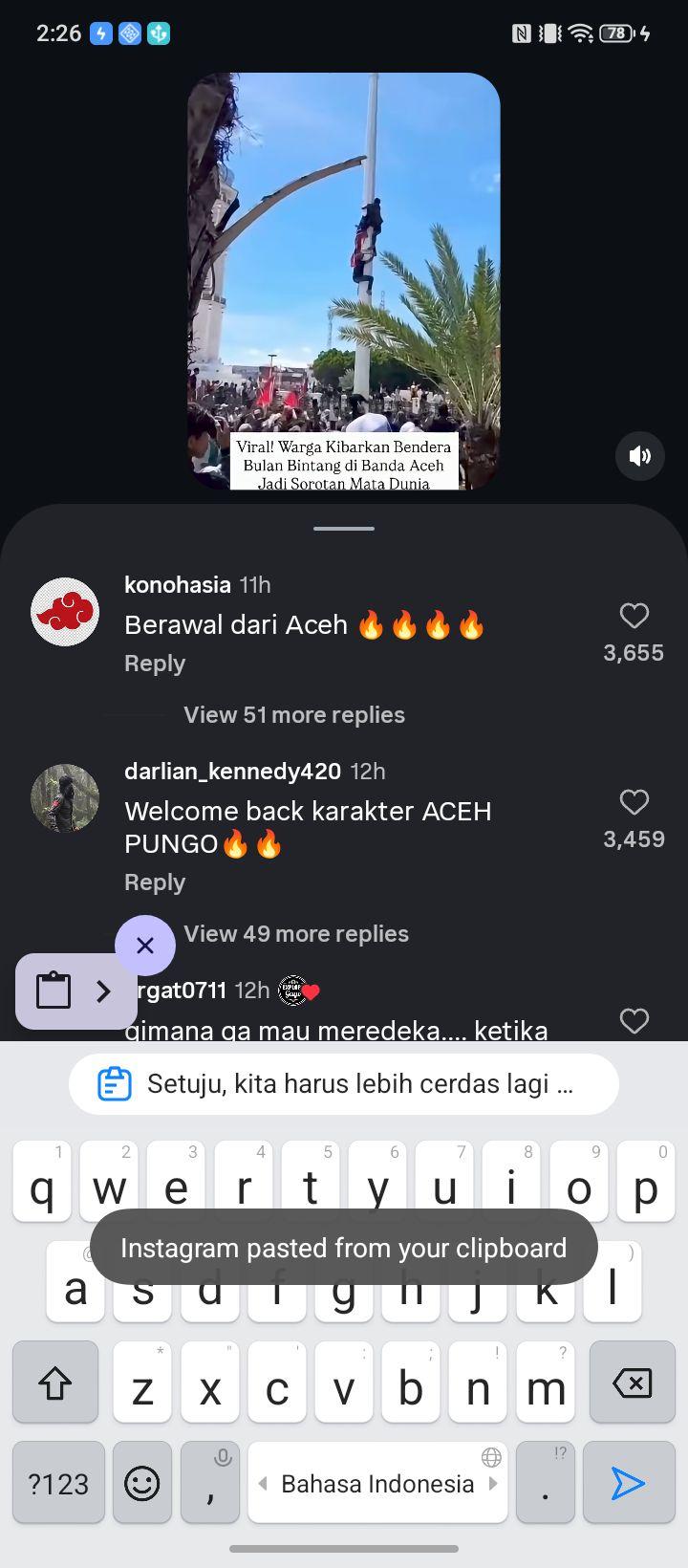Screen dimensions: 688x1568
Task: Like konohasia's comment
Action: coord(634,616)
